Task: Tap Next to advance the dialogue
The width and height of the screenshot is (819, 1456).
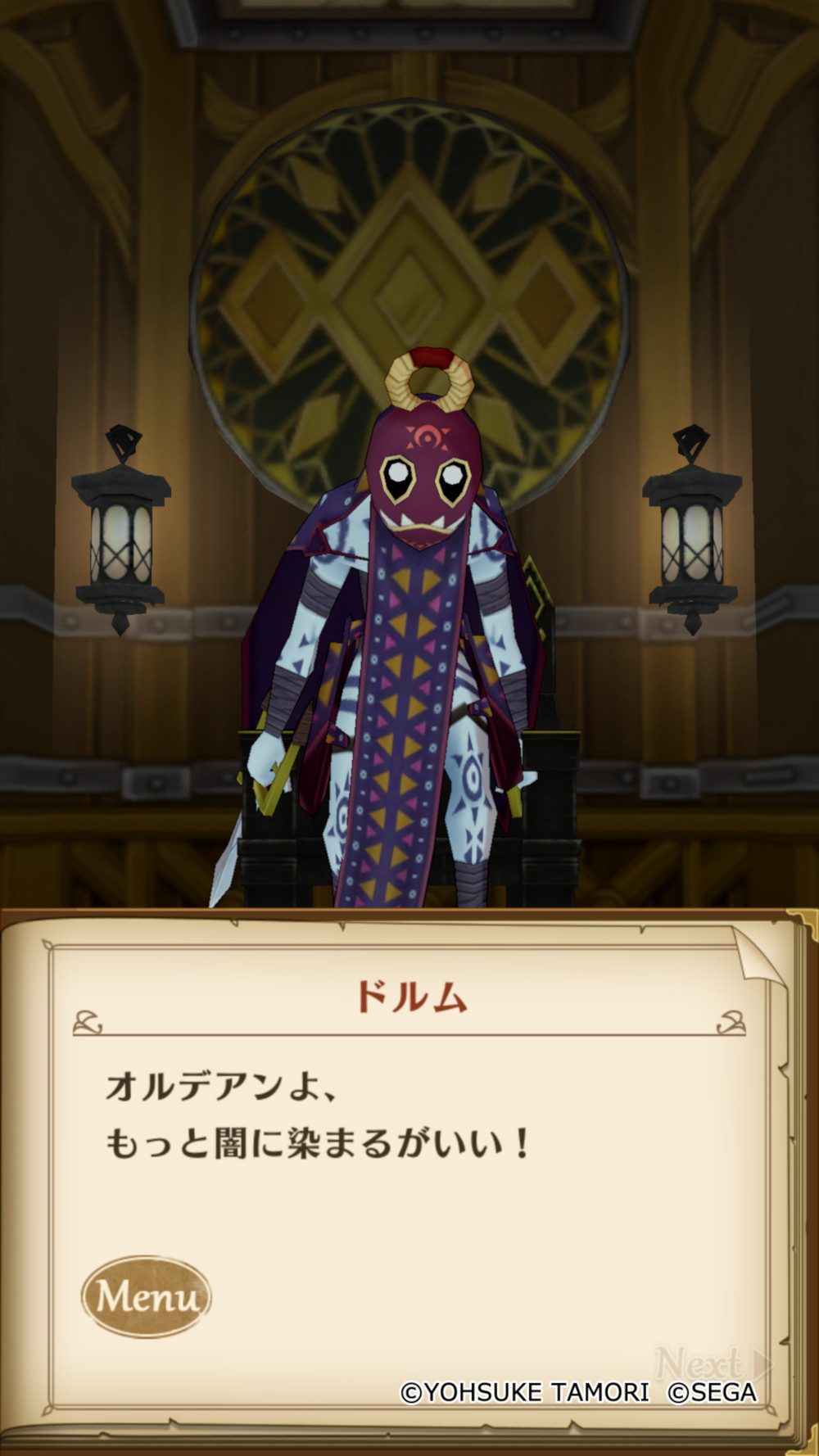Action: (x=713, y=1364)
